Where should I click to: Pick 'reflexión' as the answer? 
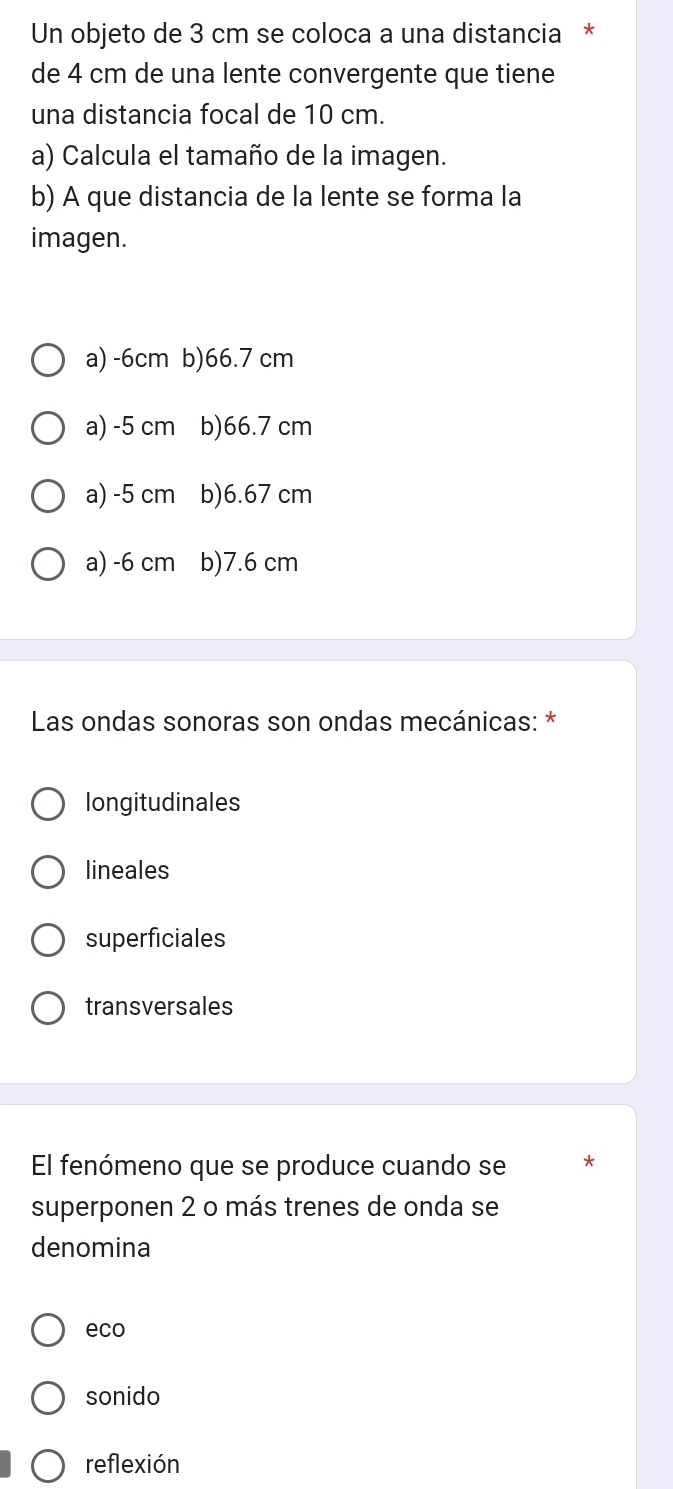pyautogui.click(x=48, y=1465)
